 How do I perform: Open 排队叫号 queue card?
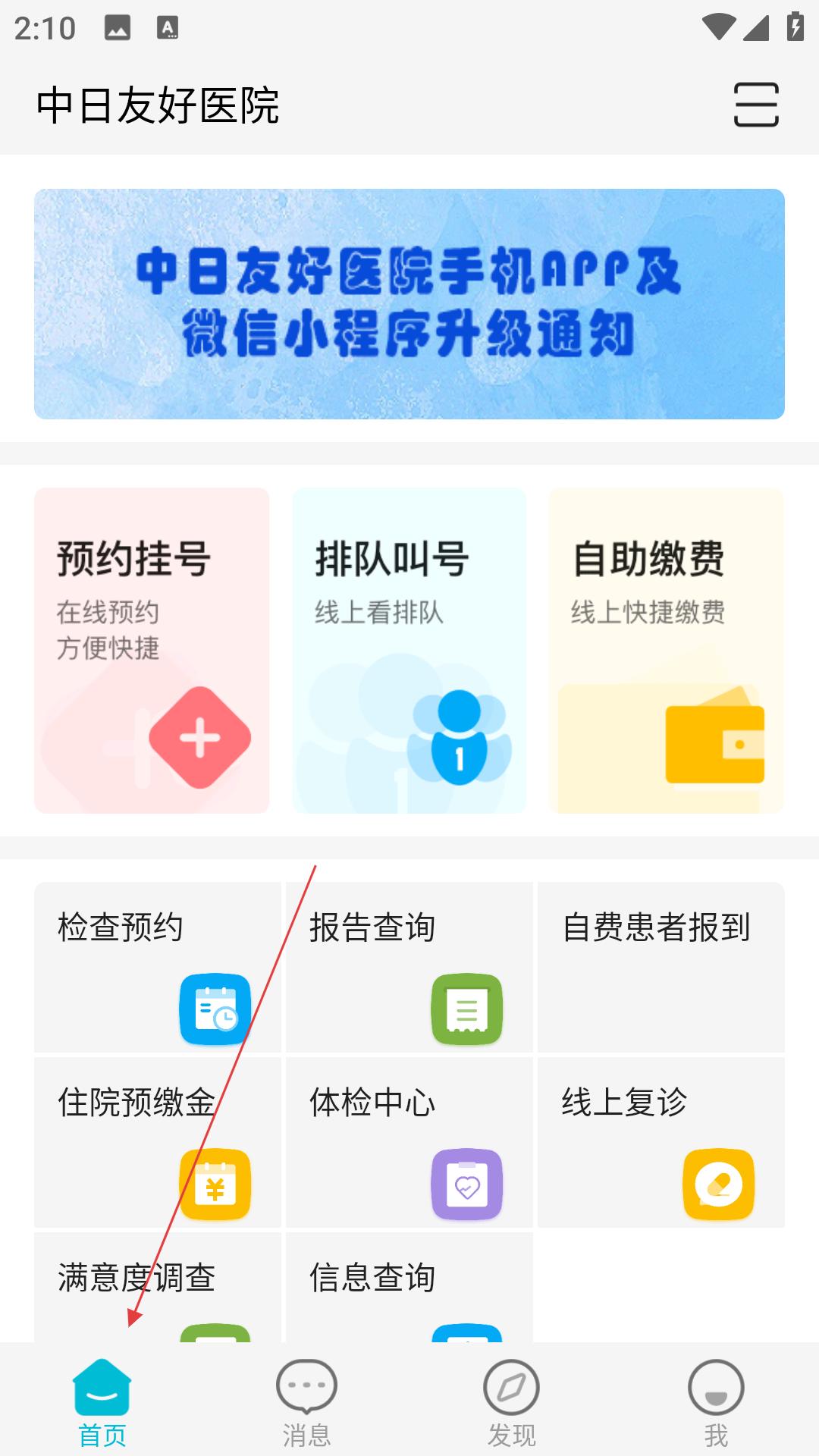pos(409,650)
